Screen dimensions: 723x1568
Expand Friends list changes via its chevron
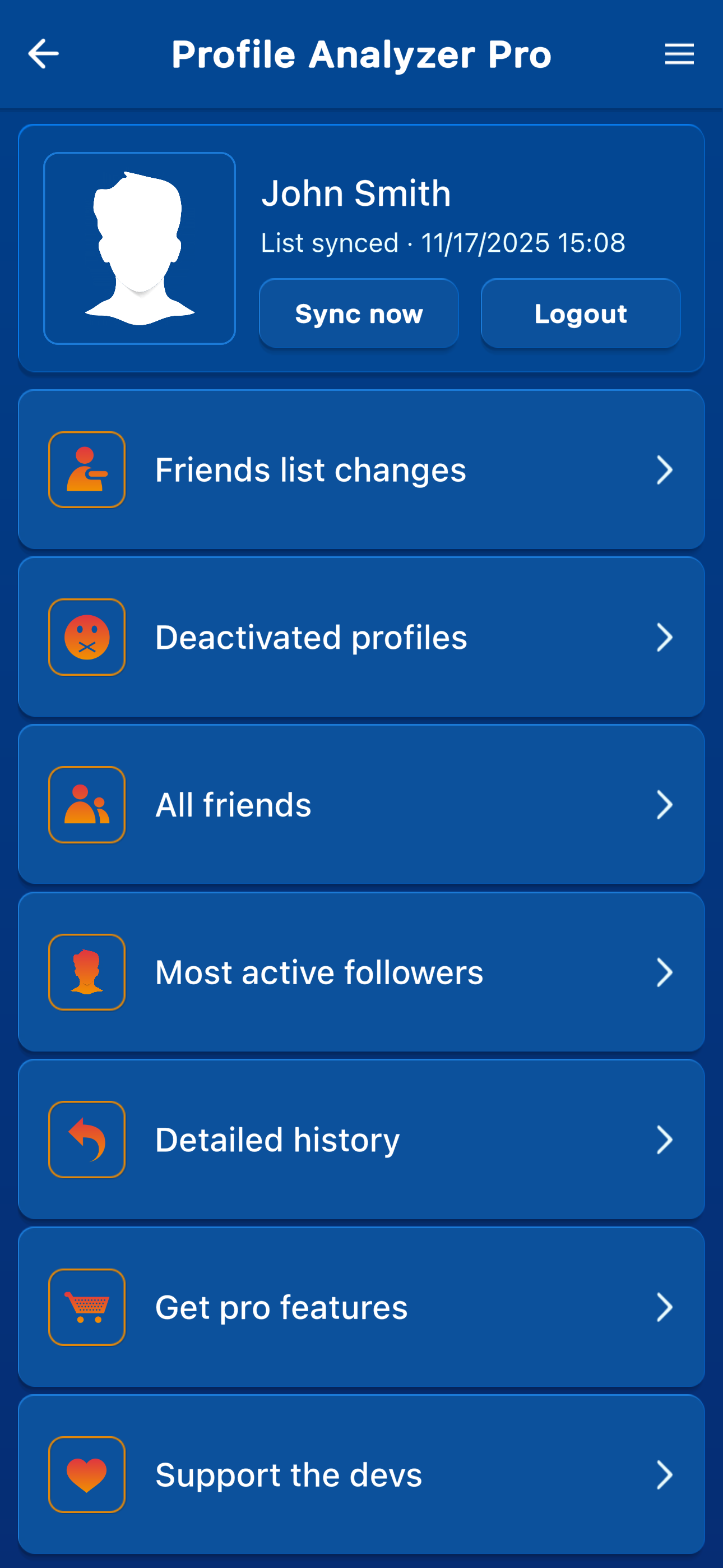coord(665,470)
